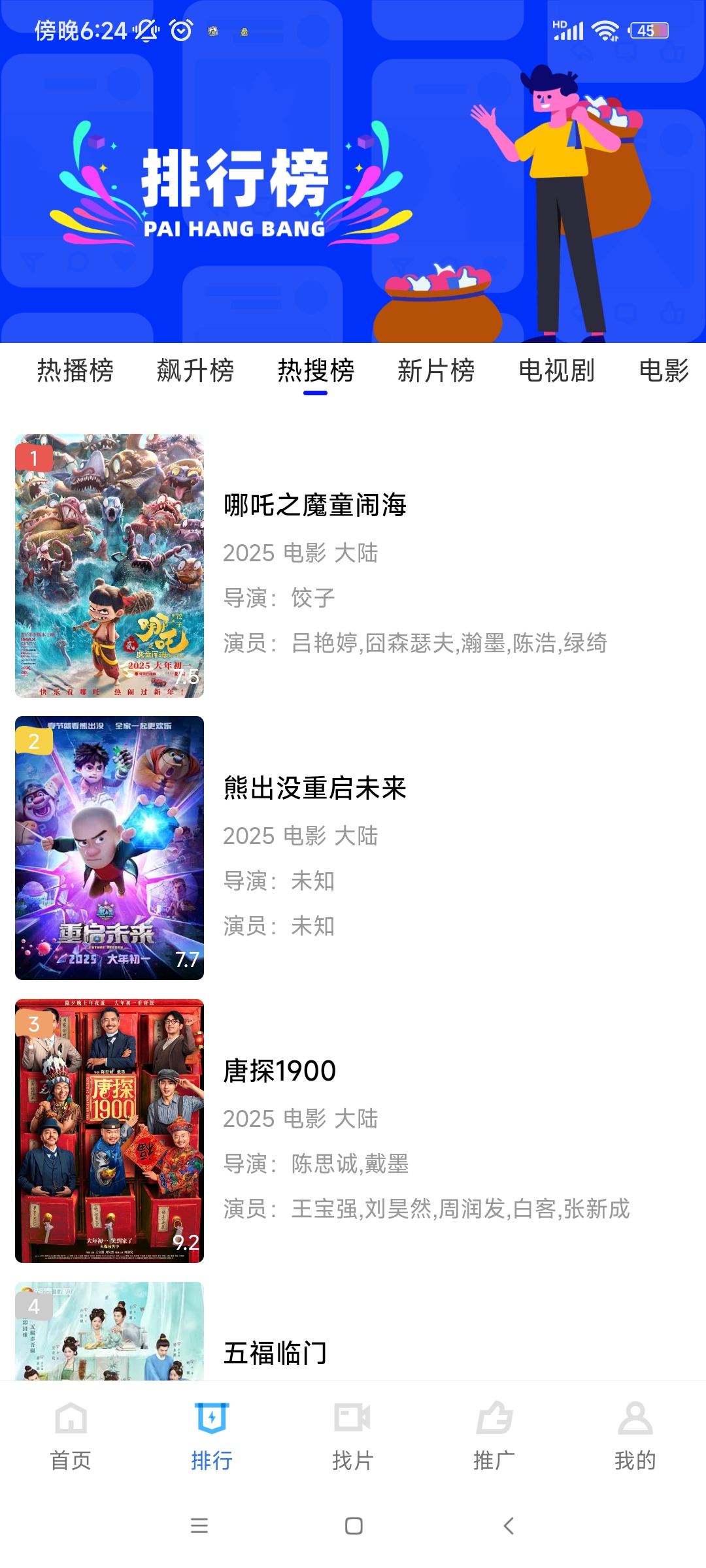Tap the 热搜榜 tab

316,371
